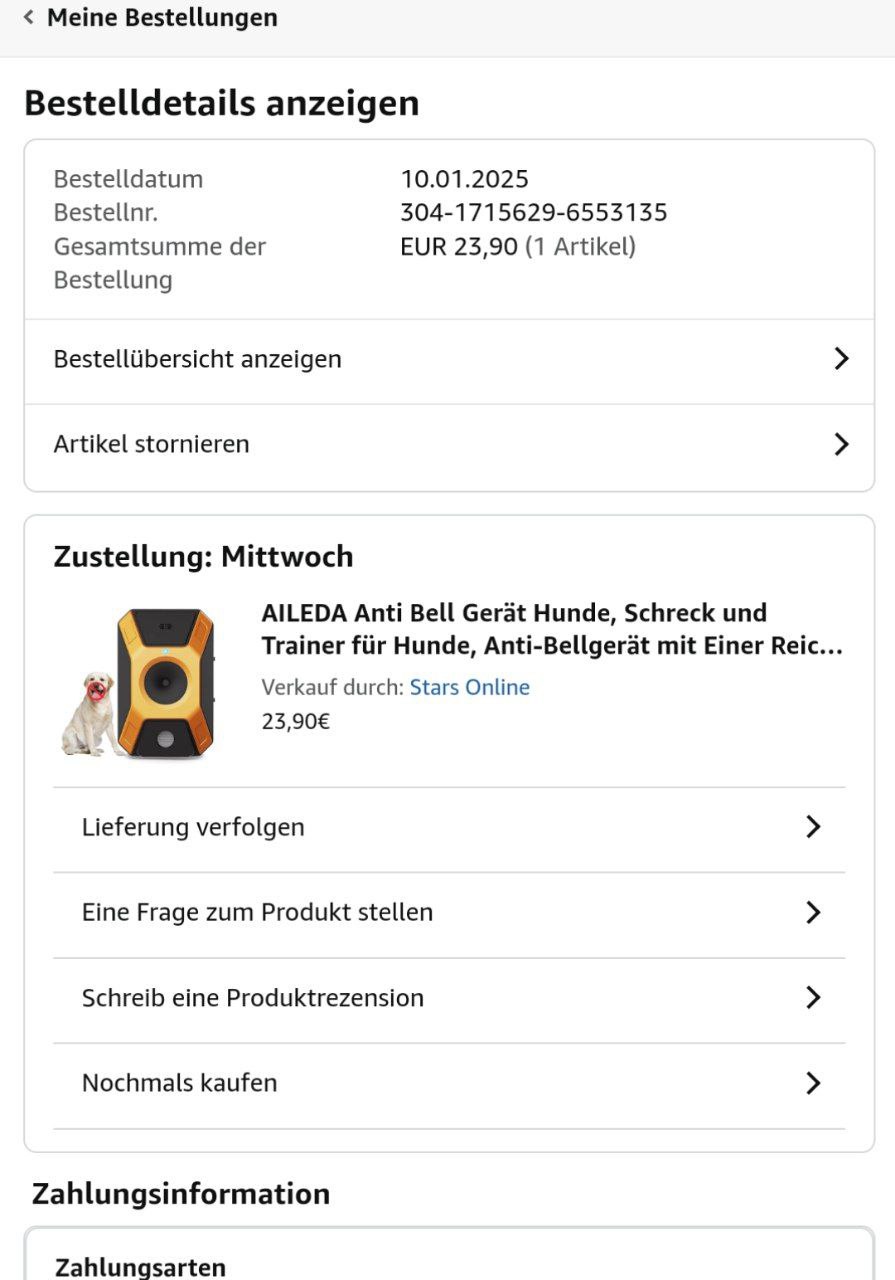Open Bestellübersicht anzeigen
This screenshot has height=1280, width=895.
[449, 359]
